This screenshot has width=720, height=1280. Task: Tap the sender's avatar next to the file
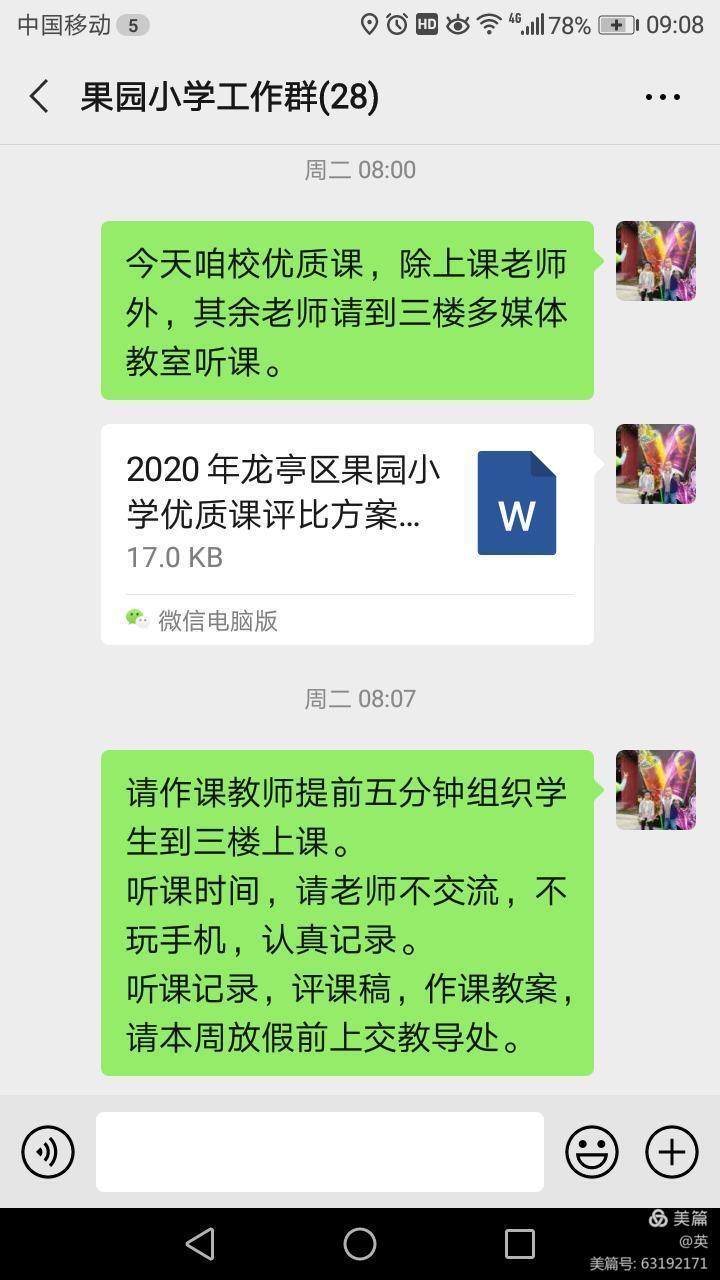pyautogui.click(x=655, y=463)
